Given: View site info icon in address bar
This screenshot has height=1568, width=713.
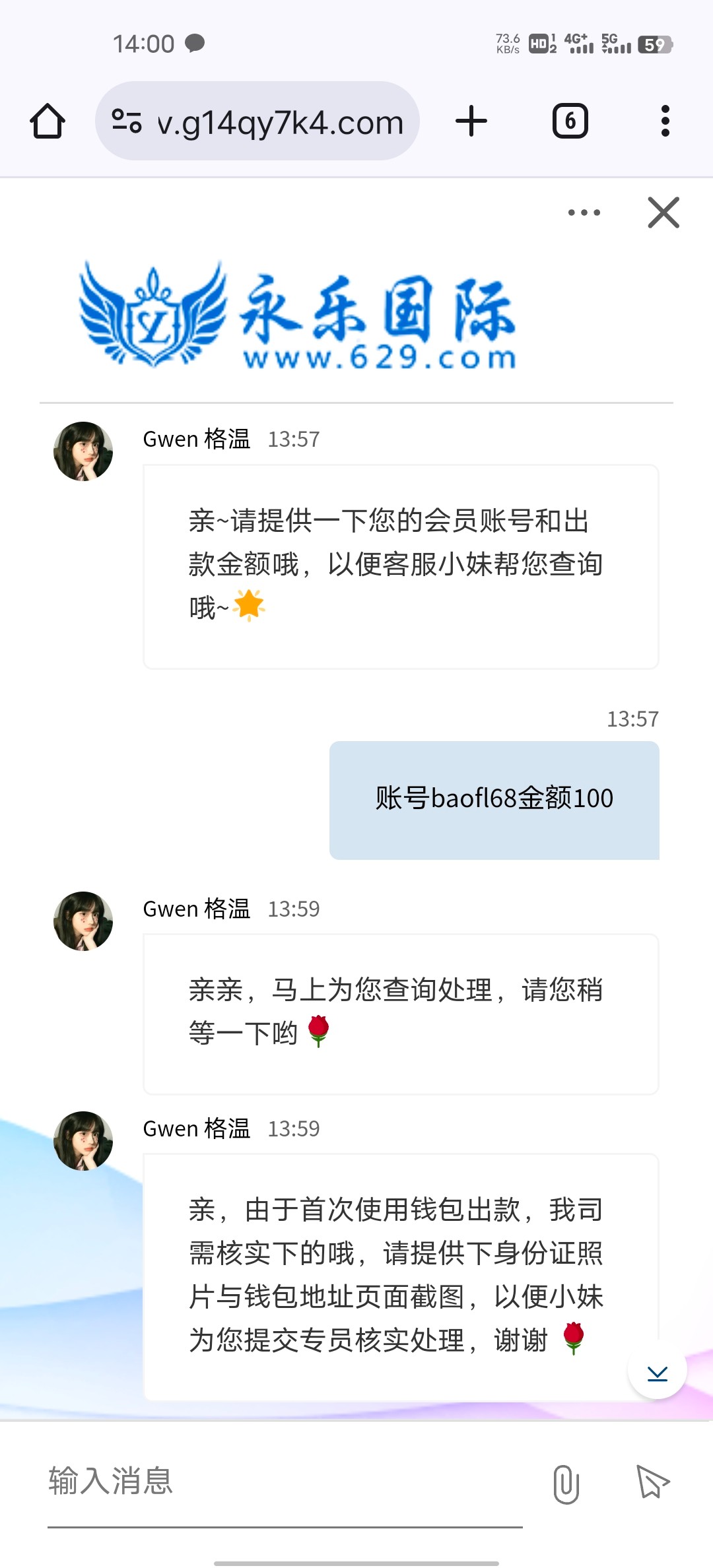Looking at the screenshot, I should 127,121.
